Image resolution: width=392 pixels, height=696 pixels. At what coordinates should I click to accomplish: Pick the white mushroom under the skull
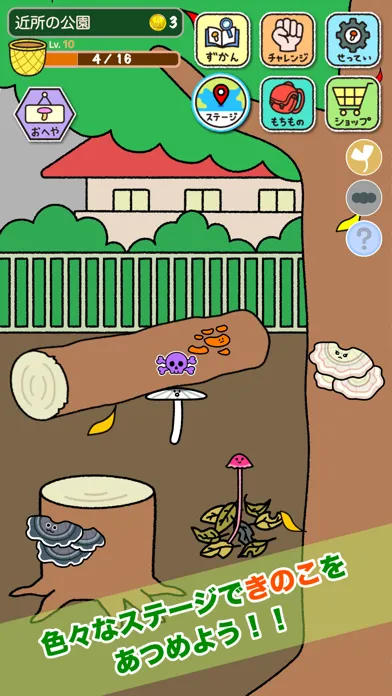tap(176, 413)
